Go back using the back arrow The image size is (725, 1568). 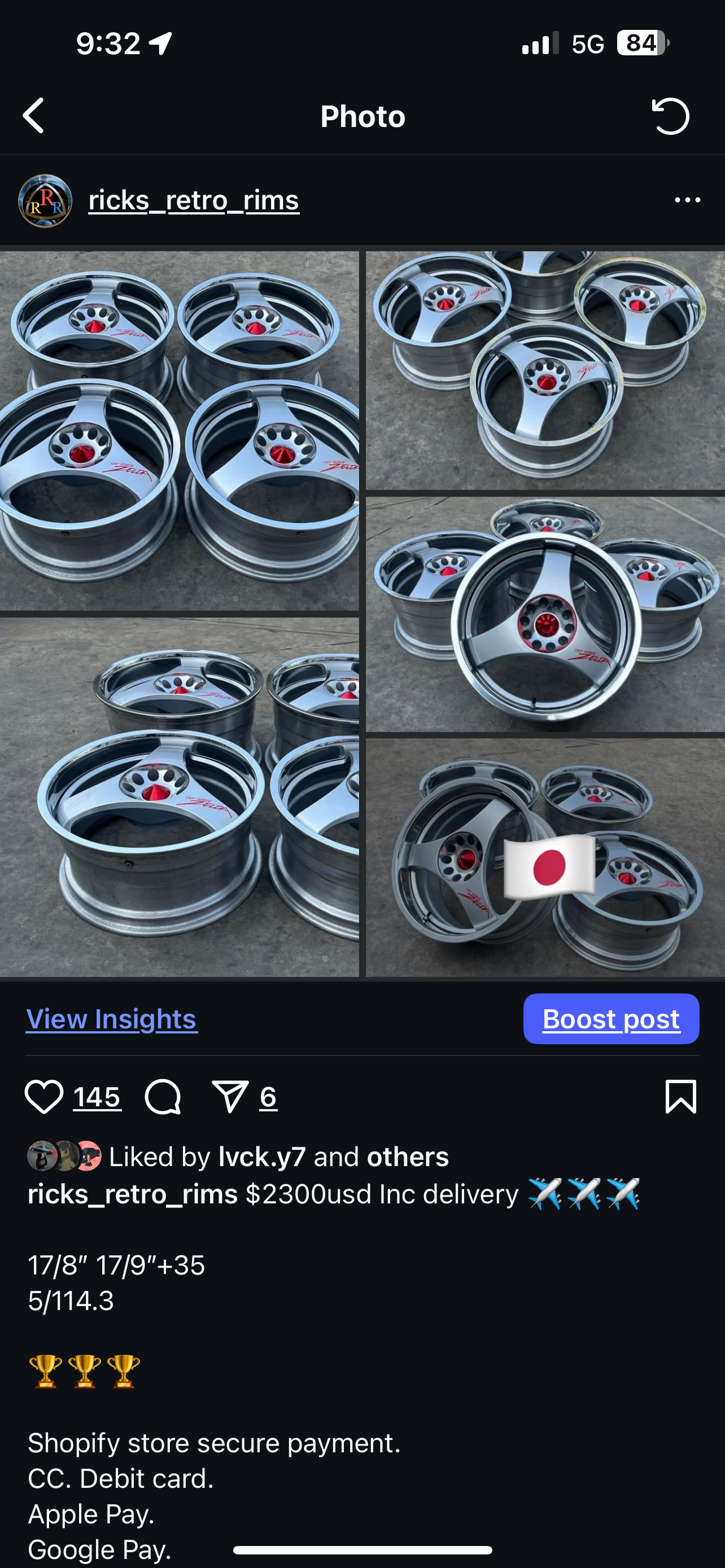point(33,116)
